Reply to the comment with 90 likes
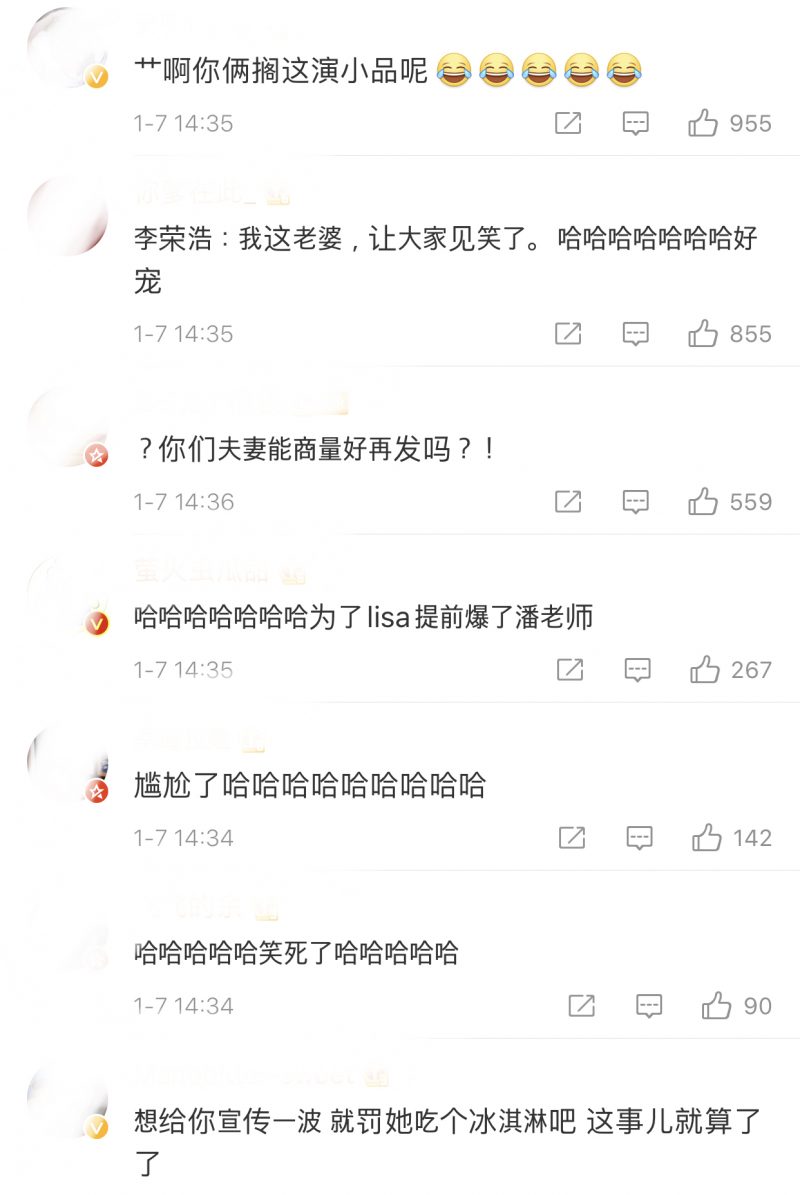The image size is (800, 1195). coord(650,1005)
